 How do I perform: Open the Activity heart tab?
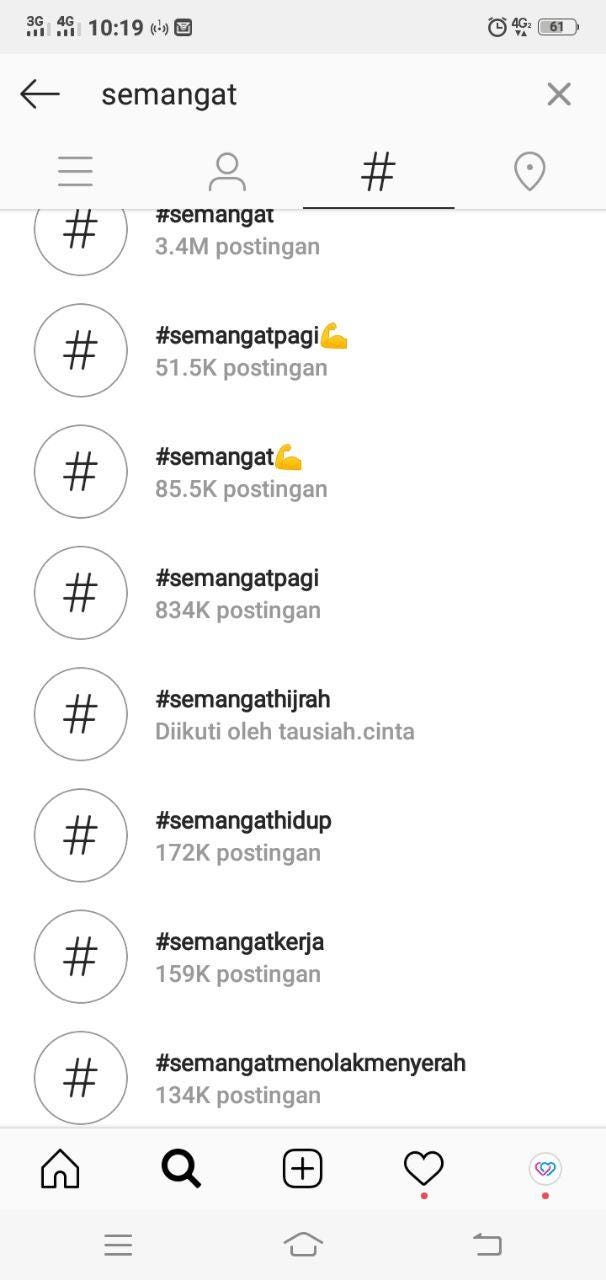(x=423, y=1168)
